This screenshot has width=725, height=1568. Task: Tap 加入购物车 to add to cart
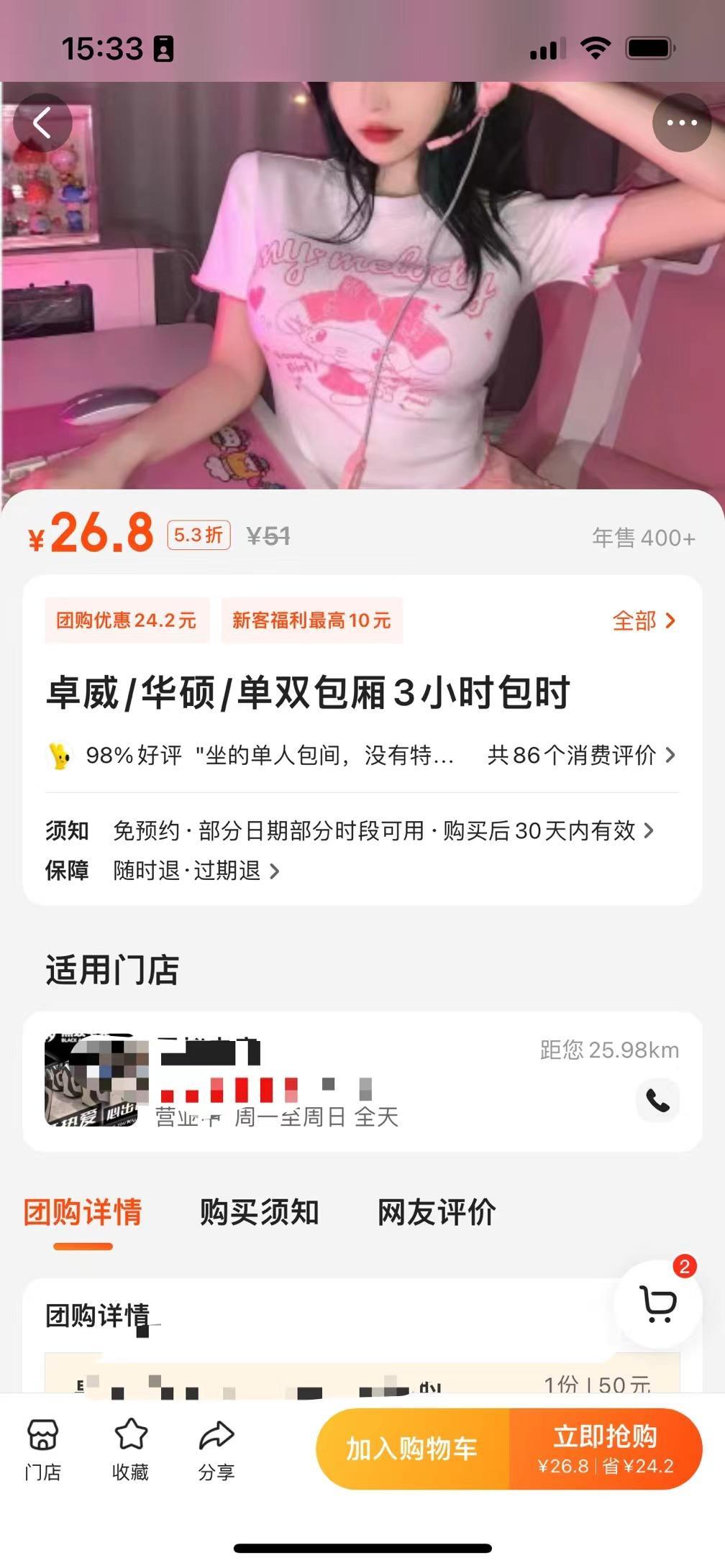click(x=412, y=1449)
